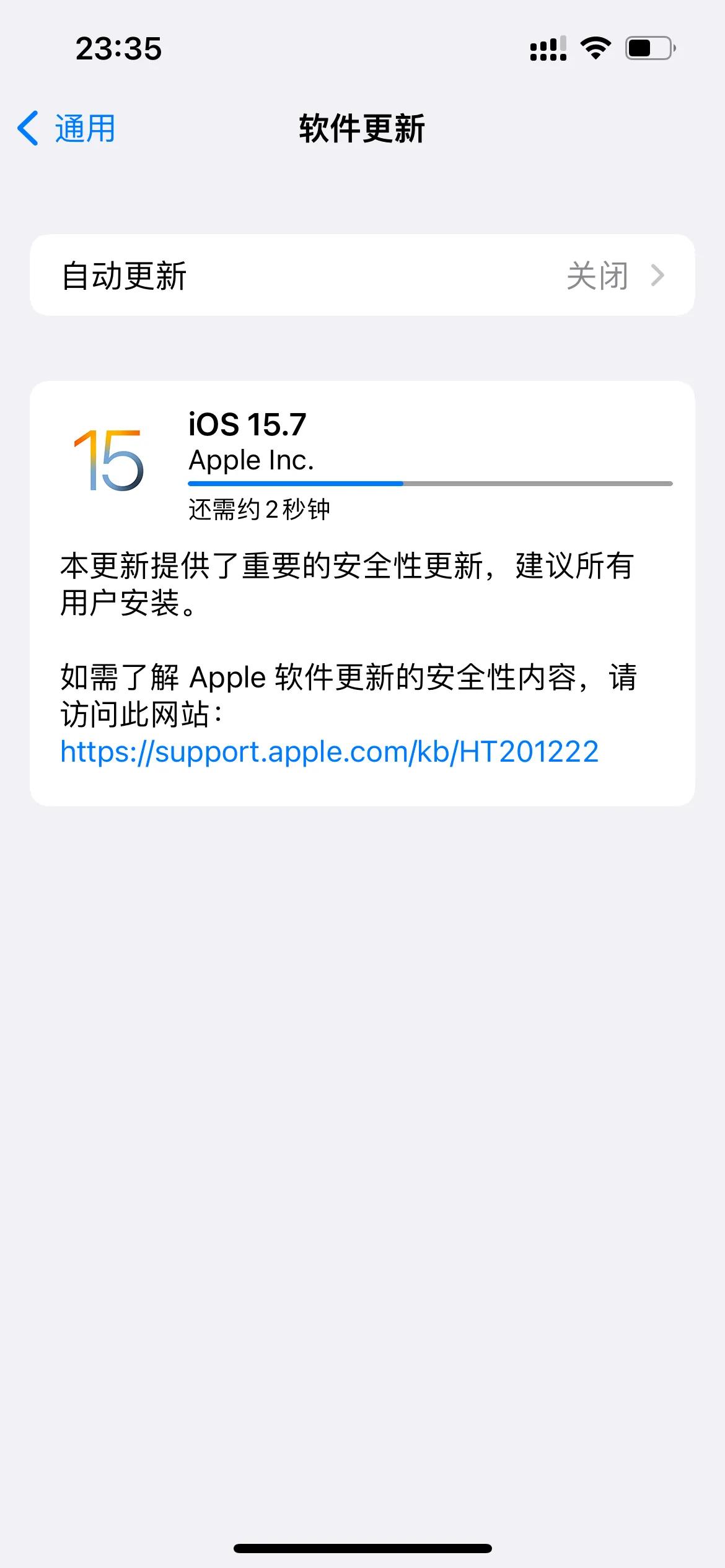
Task: Expand 自动更新 options via its chevron
Action: pos(659,276)
